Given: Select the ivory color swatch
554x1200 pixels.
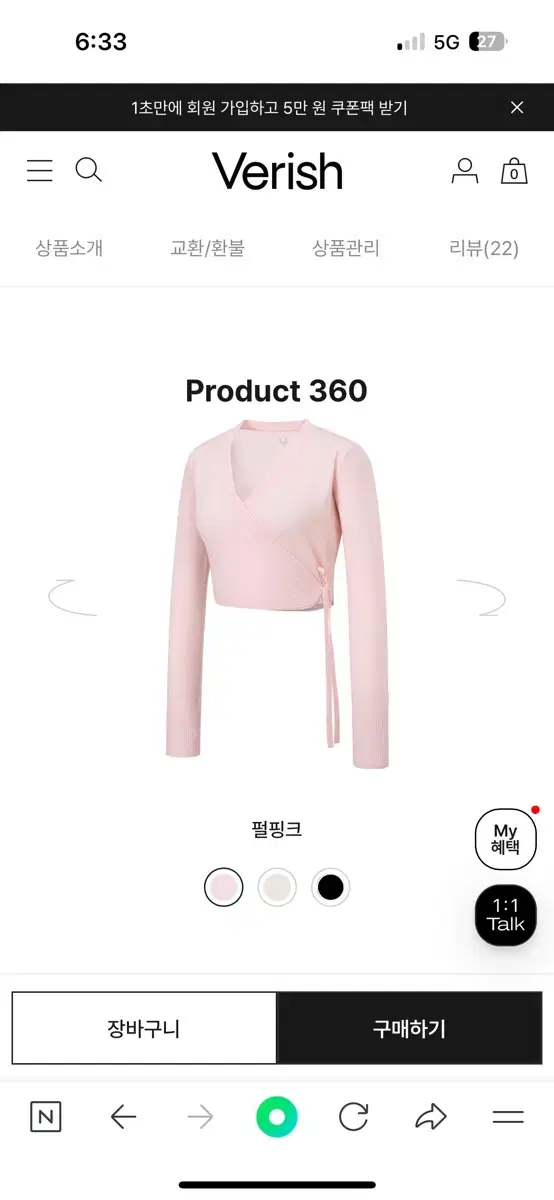Looking at the screenshot, I should pos(277,887).
